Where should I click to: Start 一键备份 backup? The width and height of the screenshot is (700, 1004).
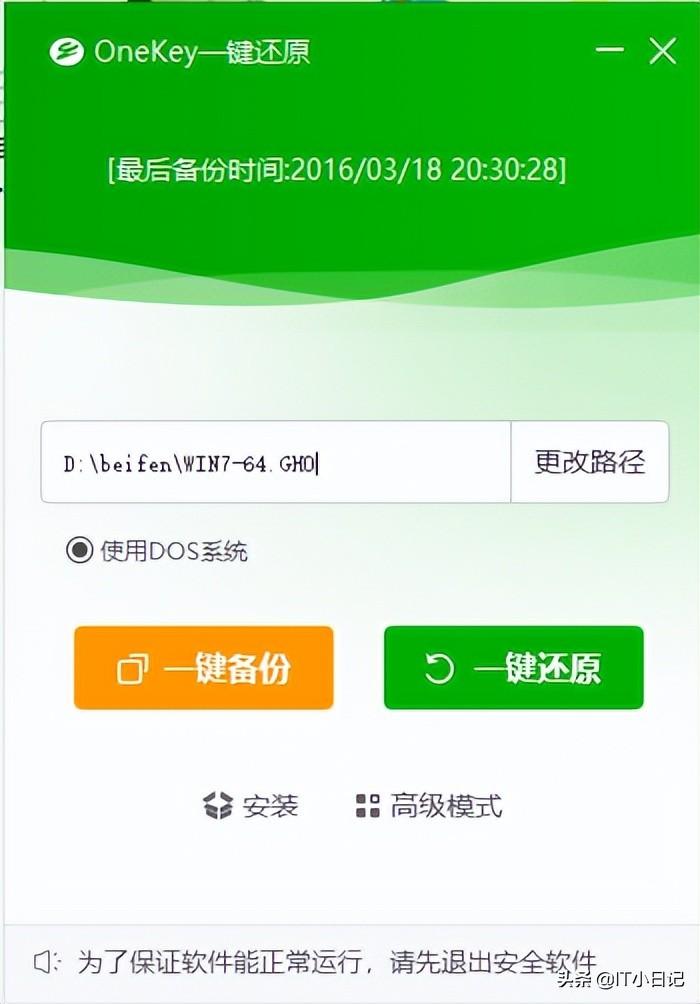tap(203, 668)
